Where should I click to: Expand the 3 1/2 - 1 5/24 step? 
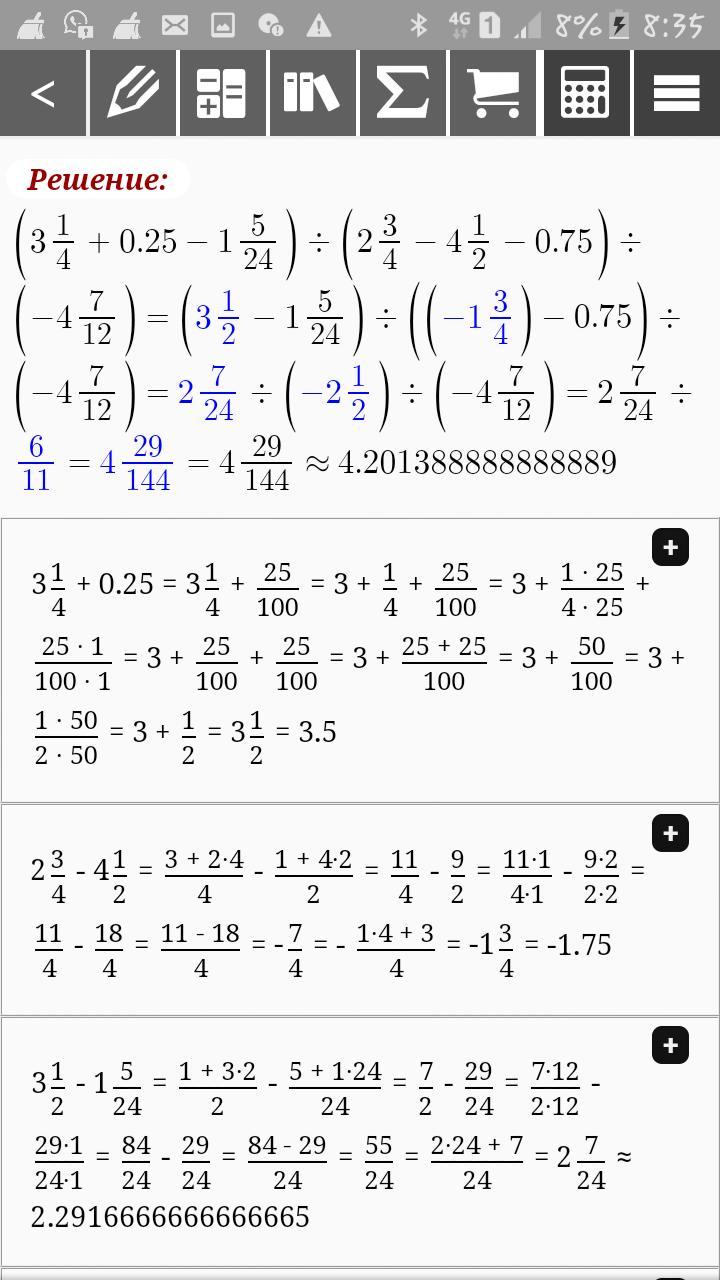coord(670,1045)
